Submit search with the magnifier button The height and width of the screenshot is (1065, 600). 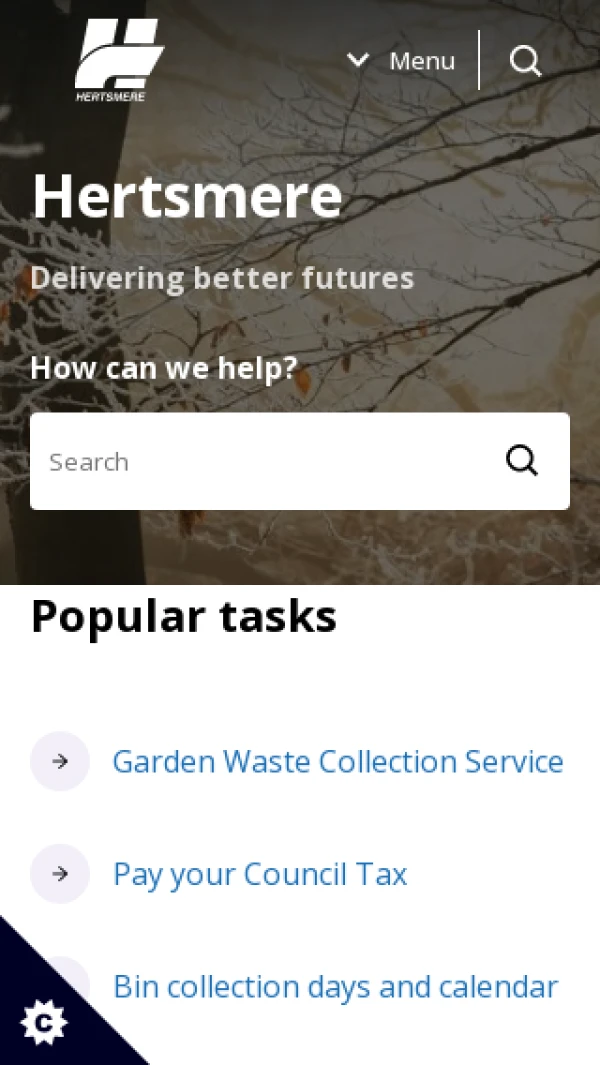522,461
